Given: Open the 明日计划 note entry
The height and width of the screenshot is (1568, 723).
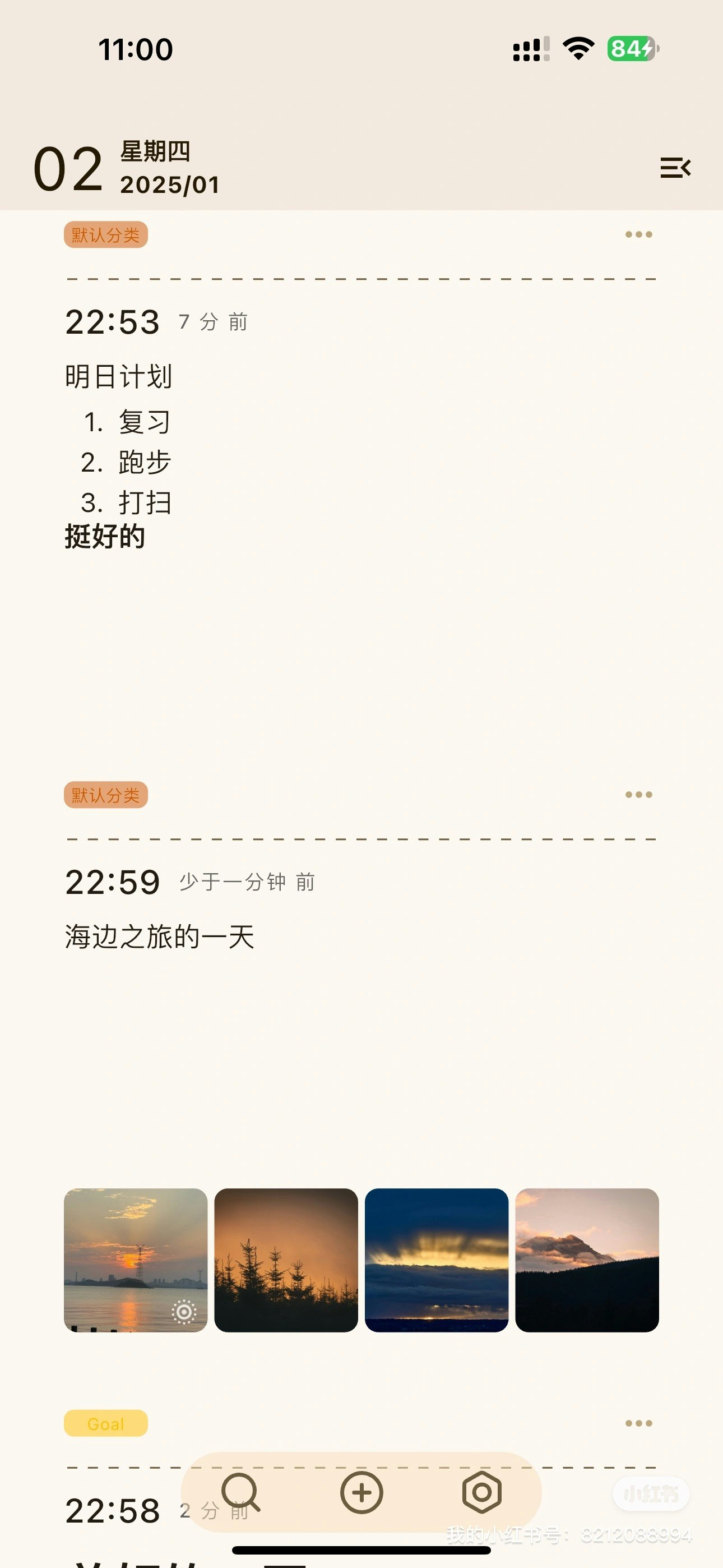Looking at the screenshot, I should [x=119, y=376].
